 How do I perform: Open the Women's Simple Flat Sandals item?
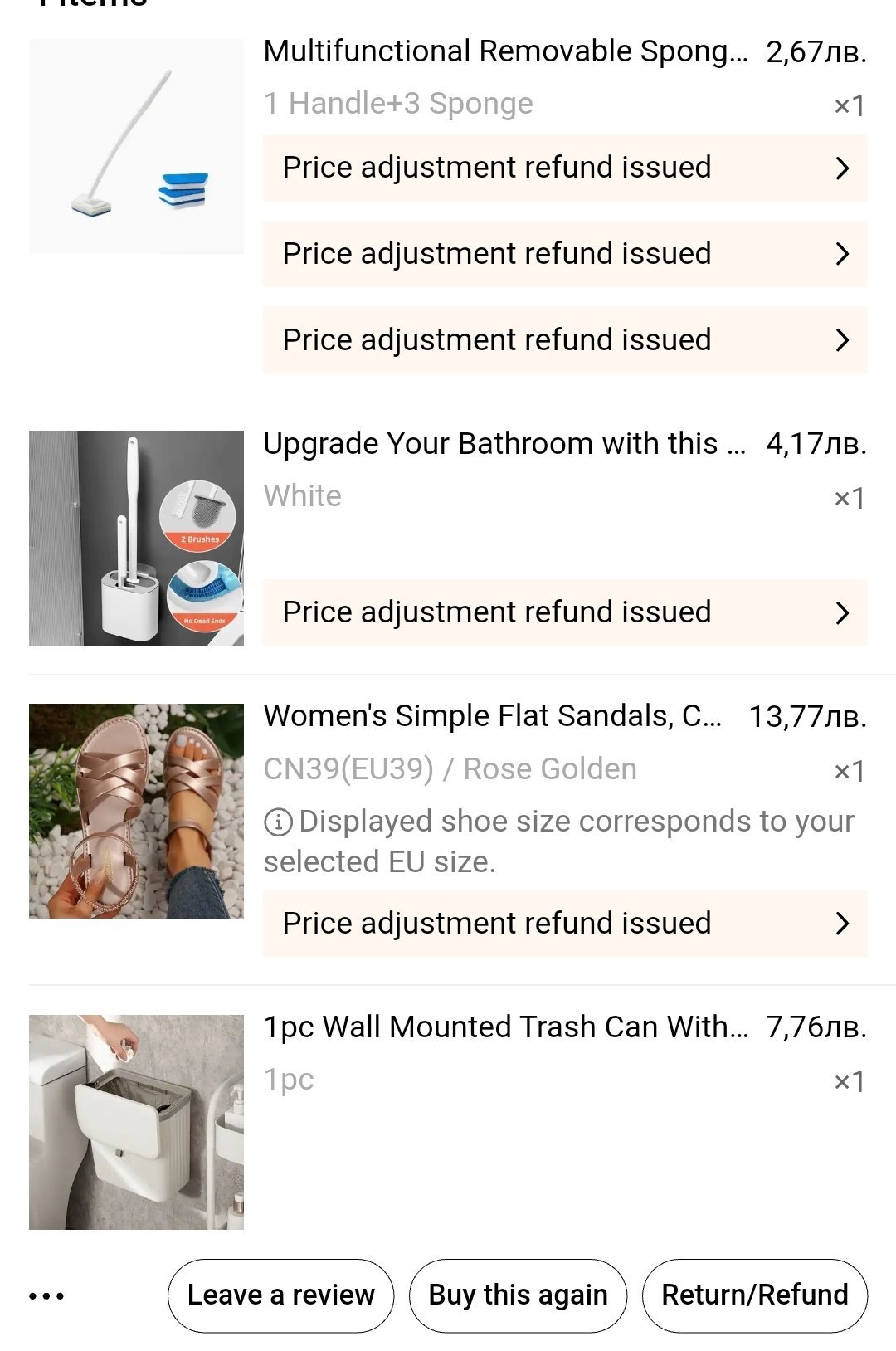click(492, 716)
